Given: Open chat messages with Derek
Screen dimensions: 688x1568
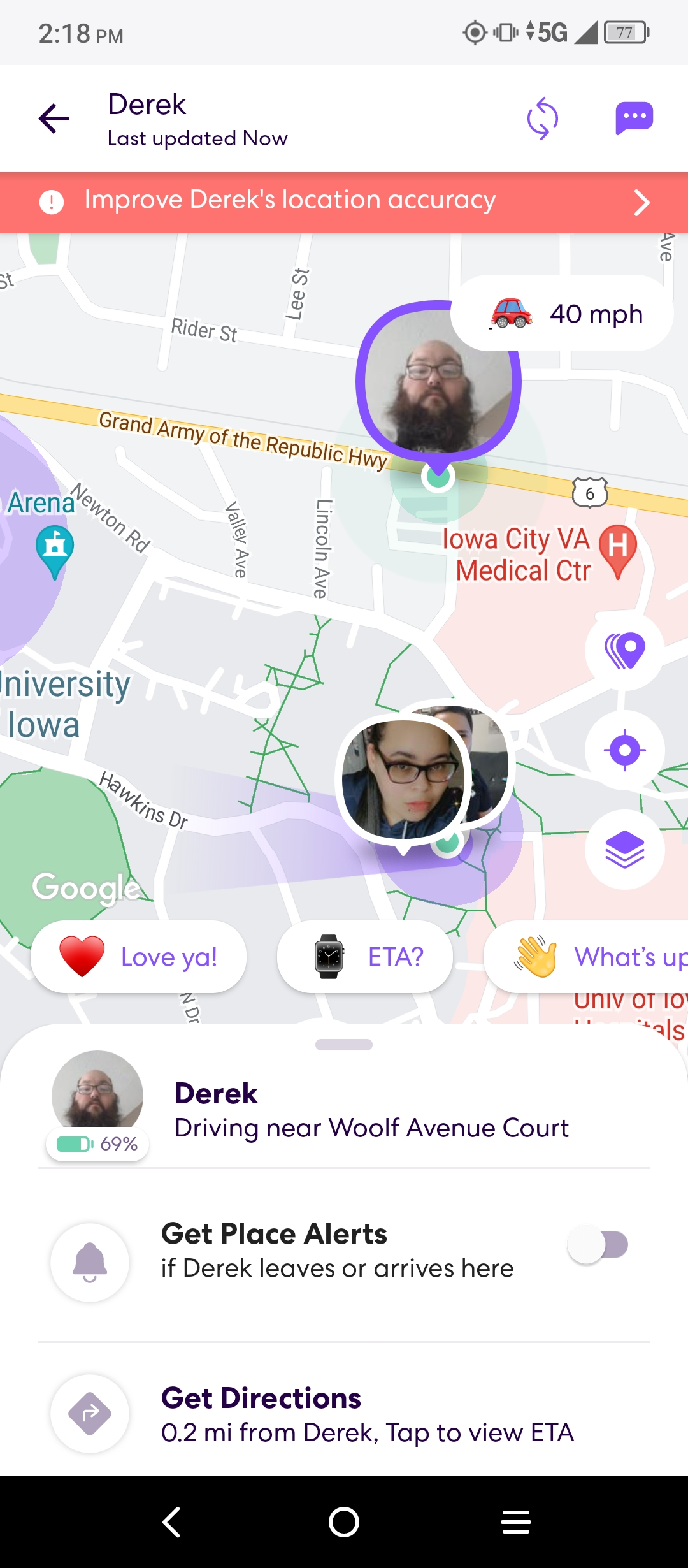Looking at the screenshot, I should pyautogui.click(x=634, y=119).
